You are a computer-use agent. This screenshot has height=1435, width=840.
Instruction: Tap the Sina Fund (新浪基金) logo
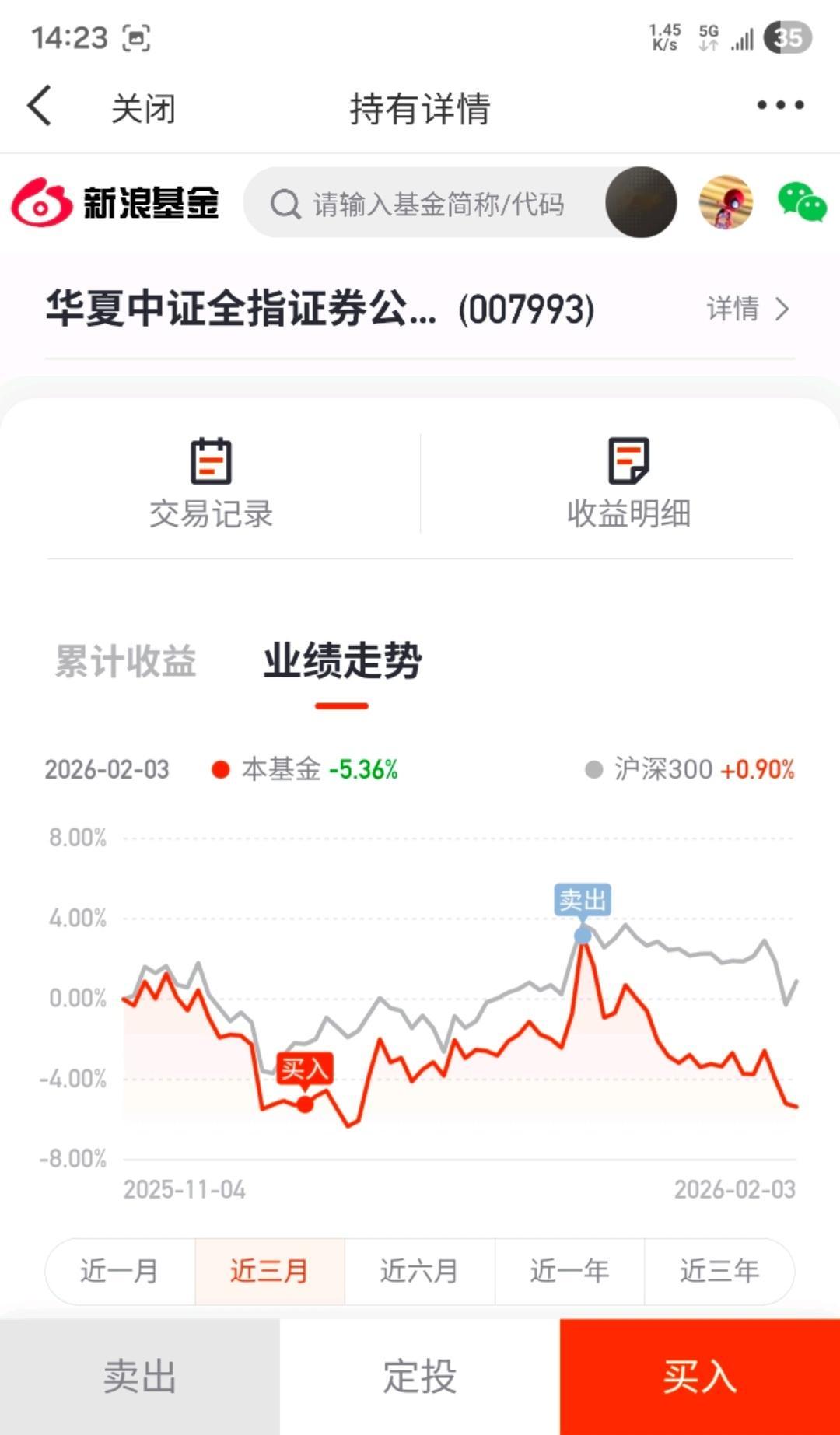(x=117, y=202)
